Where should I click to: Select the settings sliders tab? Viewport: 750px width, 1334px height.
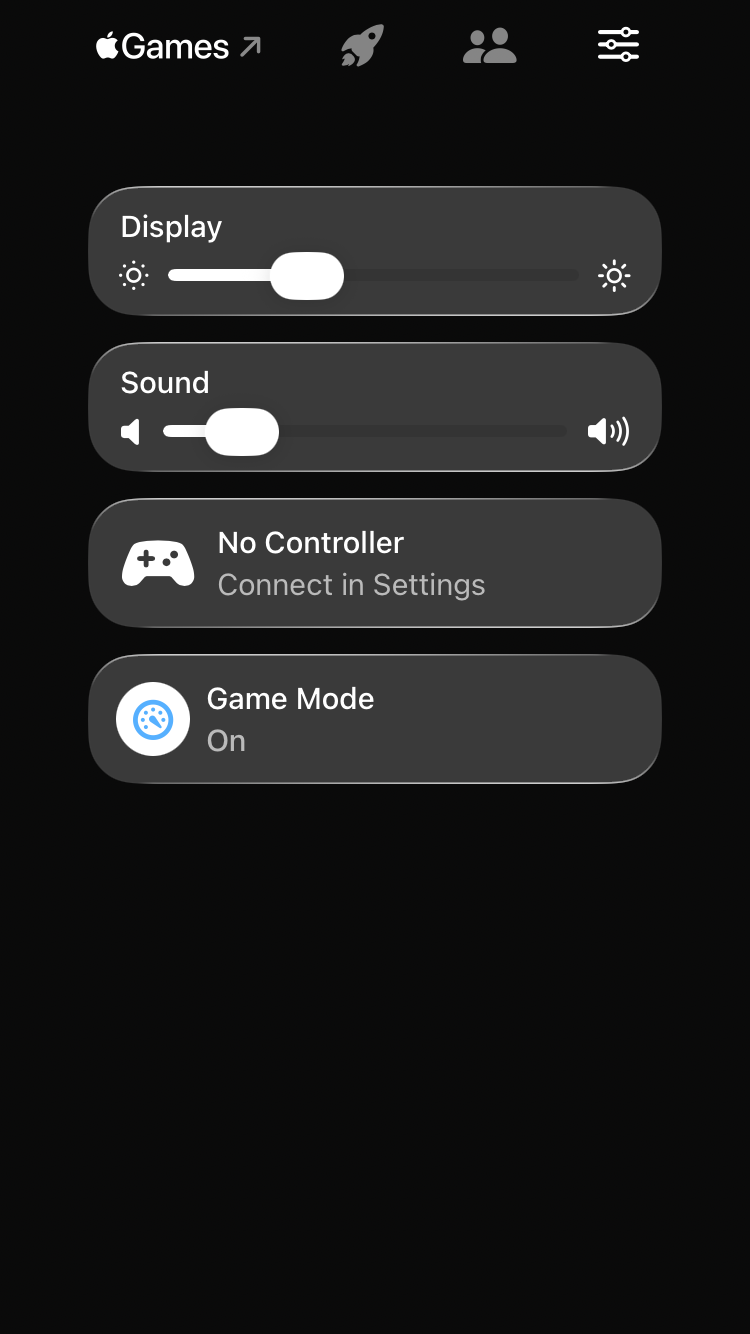[618, 45]
